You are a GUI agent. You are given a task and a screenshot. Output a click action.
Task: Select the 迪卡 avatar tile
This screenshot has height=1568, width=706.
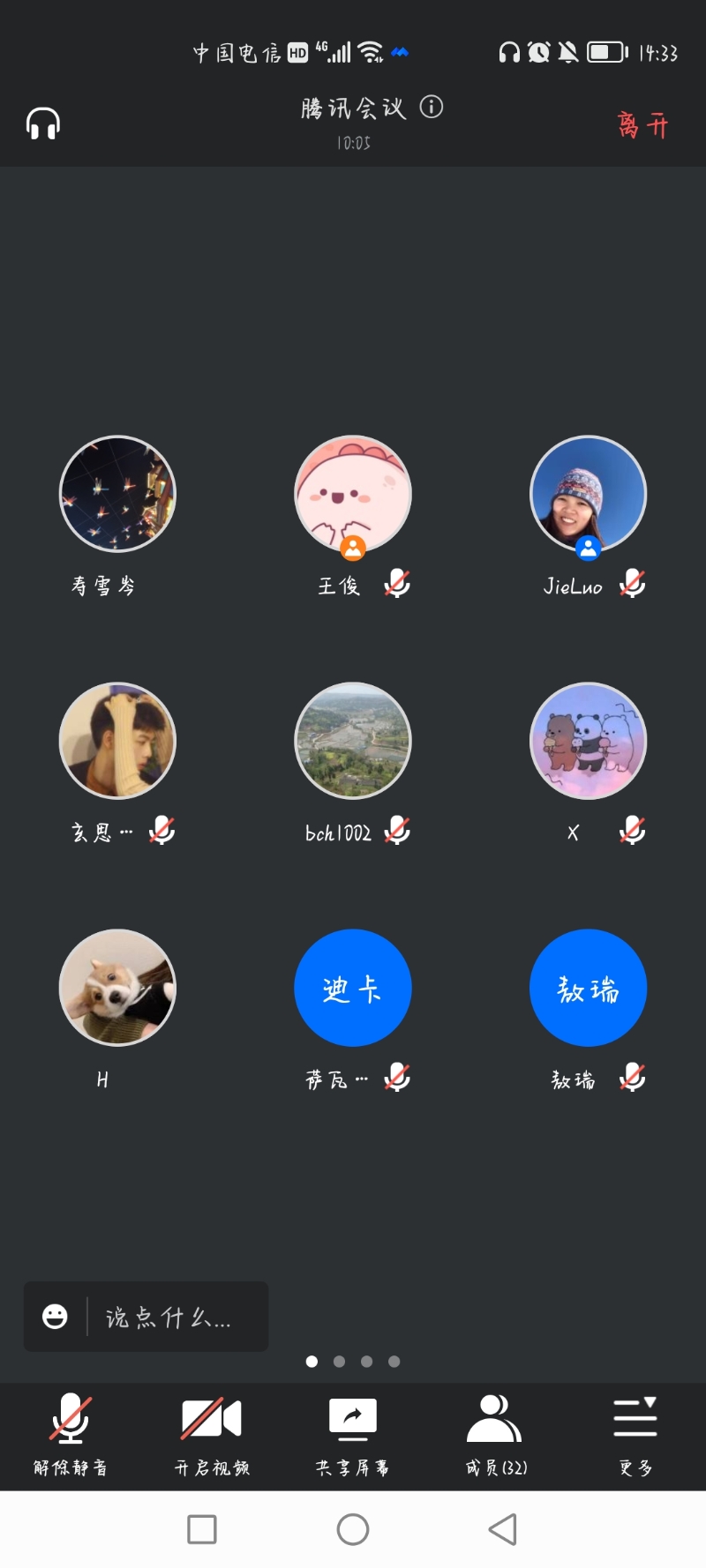click(353, 988)
